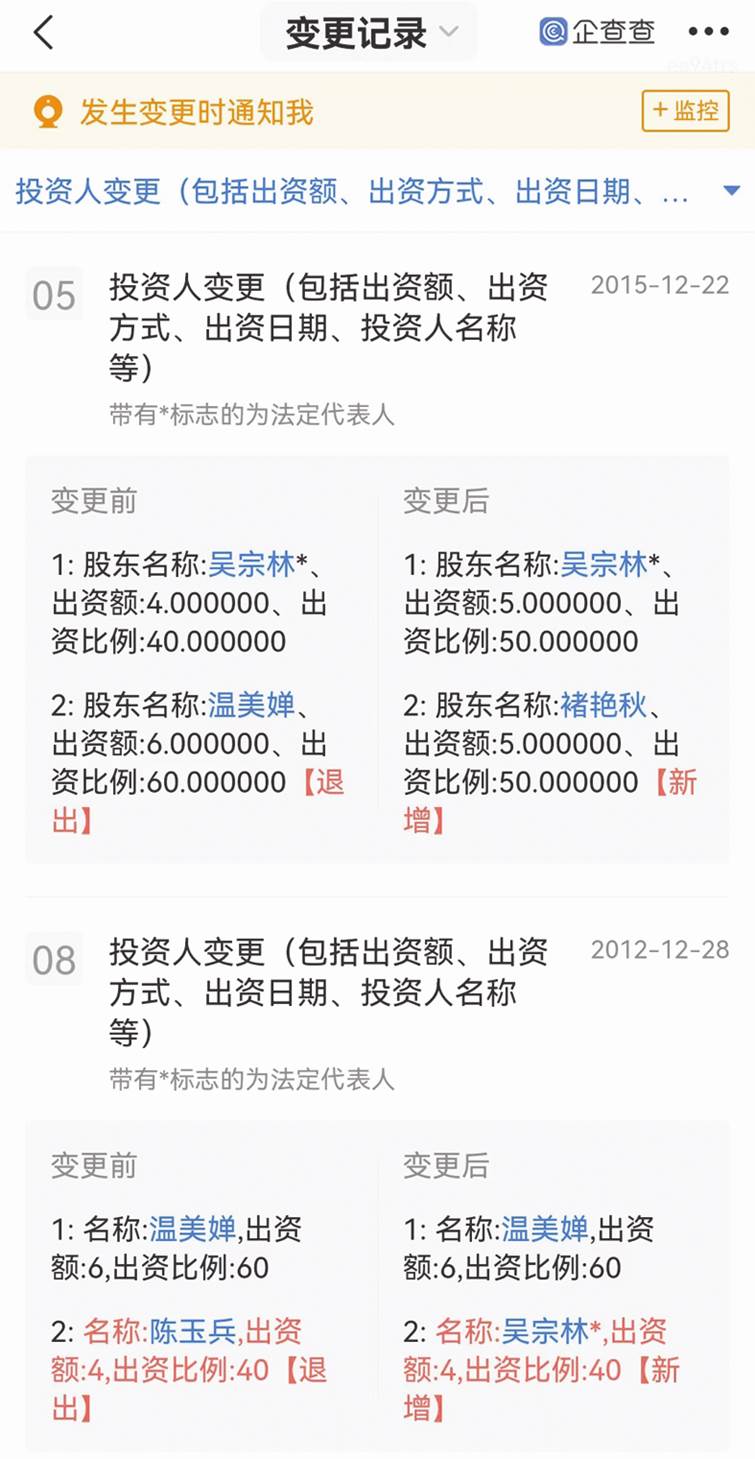Open 温美婵 link in 2015-12-22 变更前

(x=251, y=706)
